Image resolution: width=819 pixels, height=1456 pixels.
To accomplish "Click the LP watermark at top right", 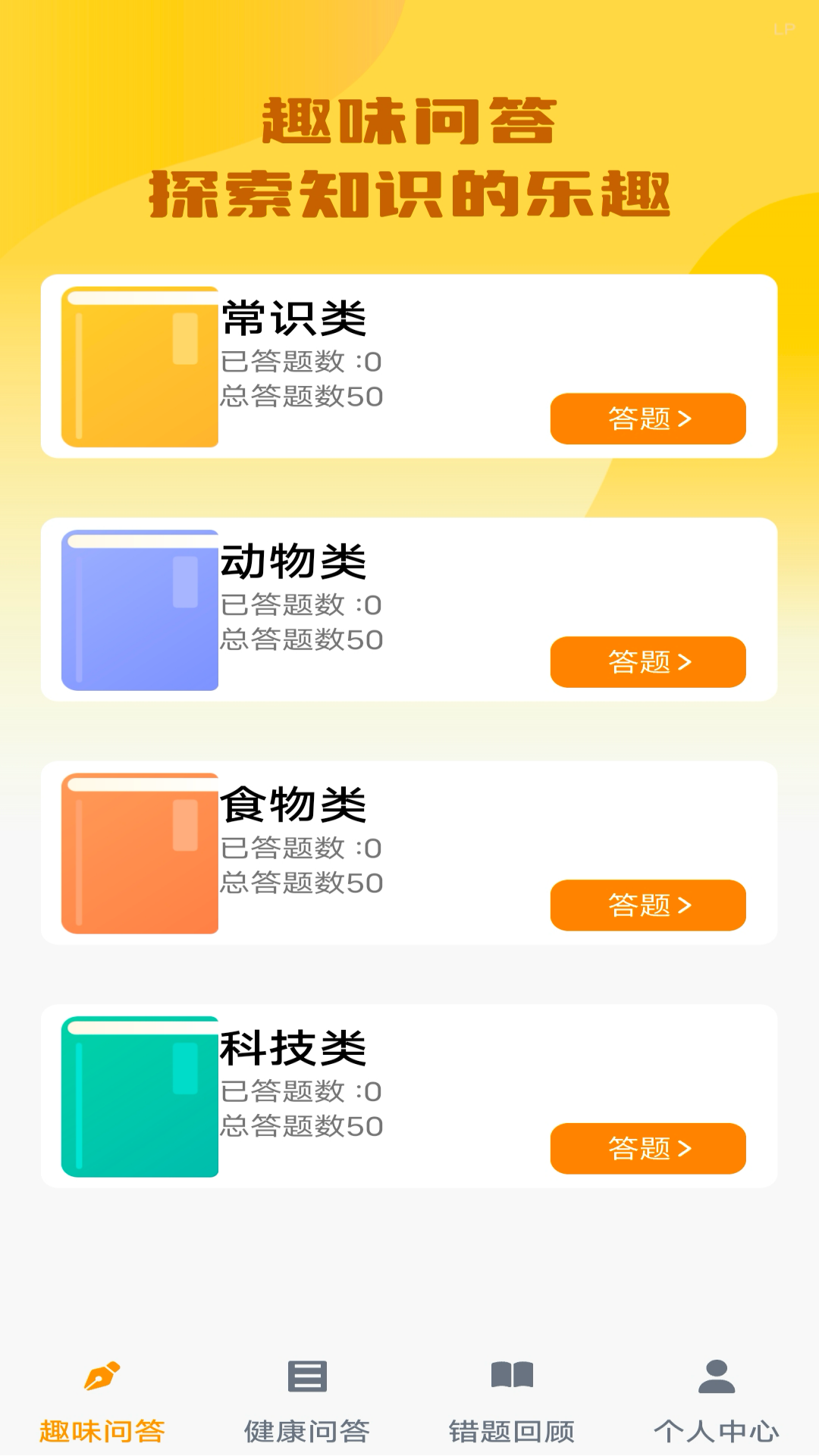I will click(785, 27).
